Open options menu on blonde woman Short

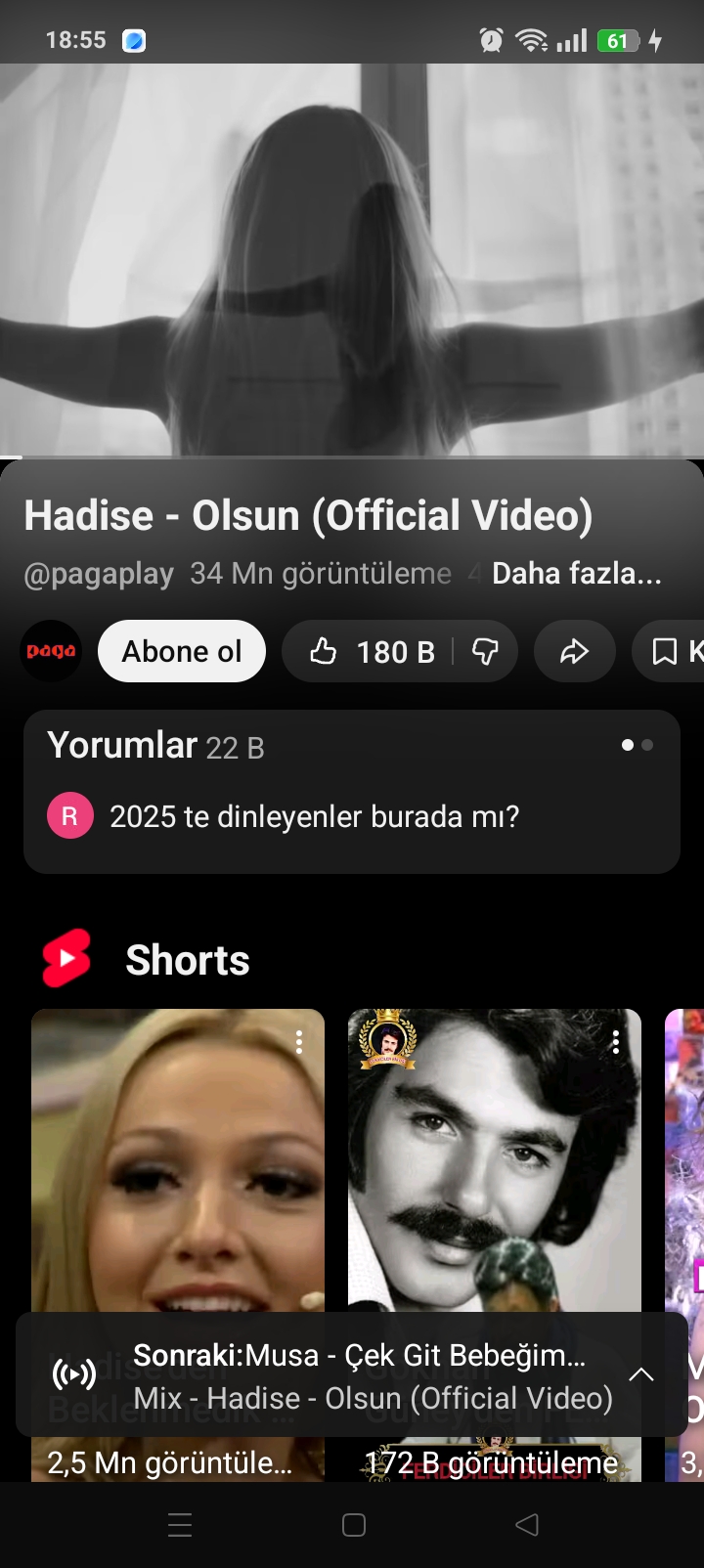299,1042
